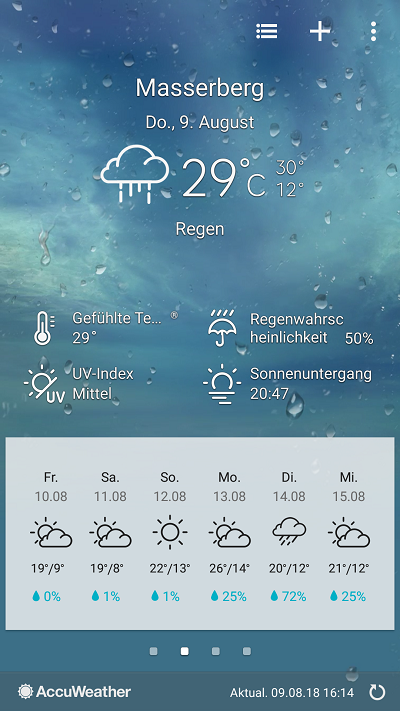The width and height of the screenshot is (400, 711).
Task: Open Saturday 11.08 forecast
Action: click(111, 537)
